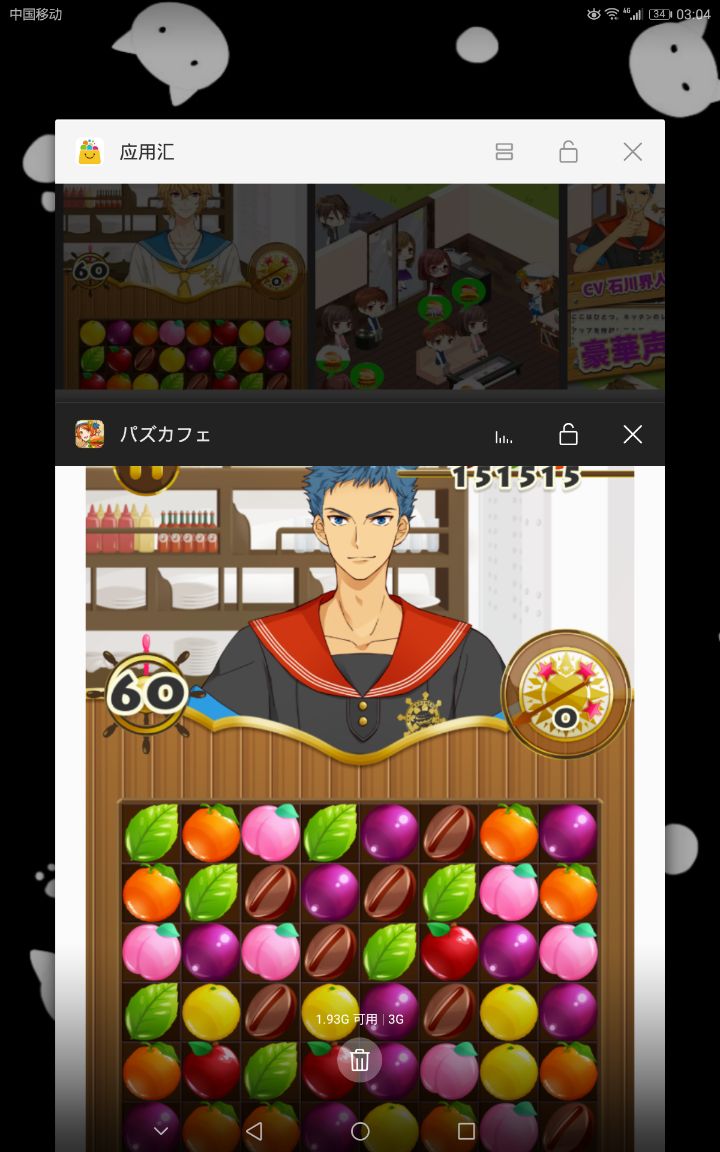Screen dimensions: 720x1152
Task: Close the パズカフェ app card
Action: [x=632, y=434]
